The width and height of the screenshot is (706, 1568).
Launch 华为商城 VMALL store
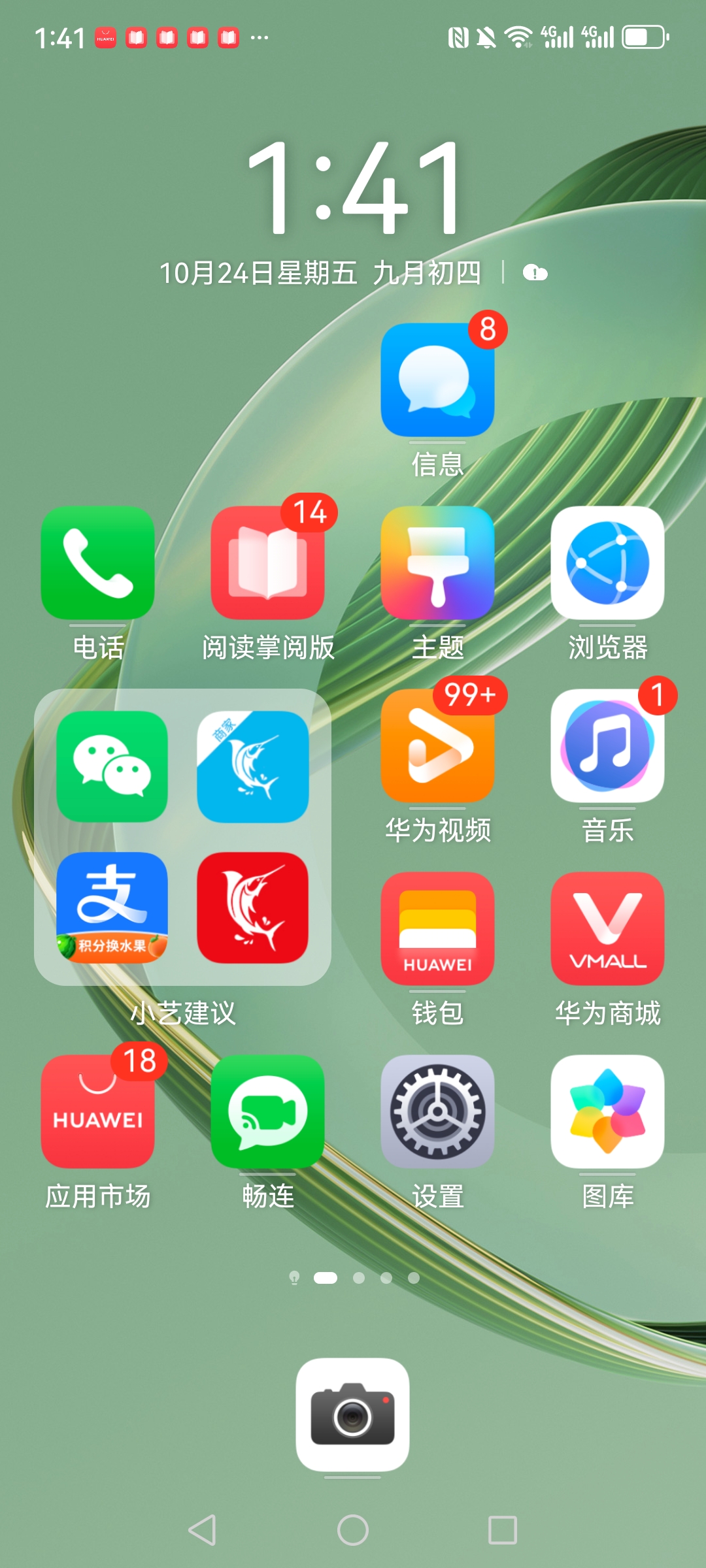[607, 928]
